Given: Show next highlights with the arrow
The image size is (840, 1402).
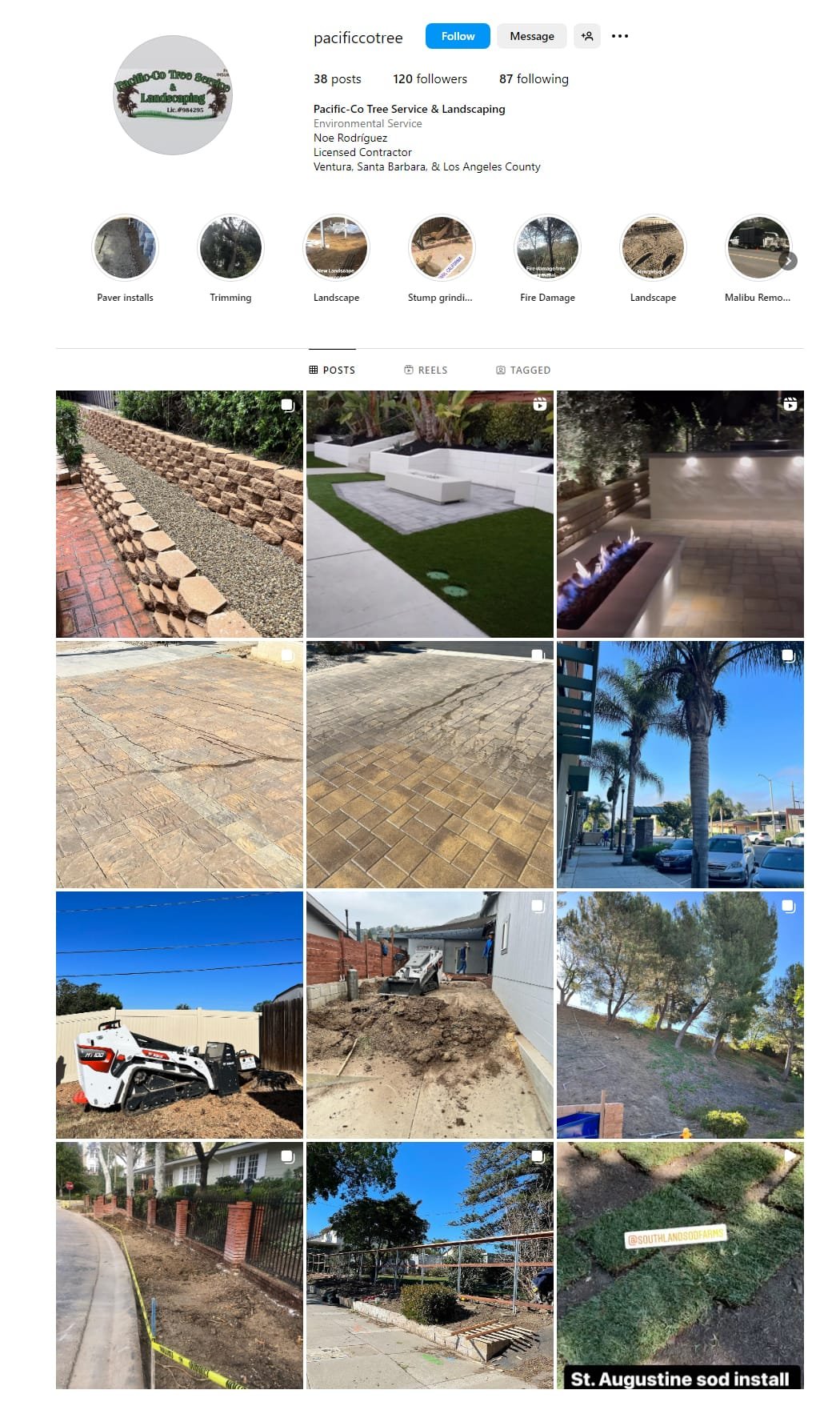Looking at the screenshot, I should point(788,261).
